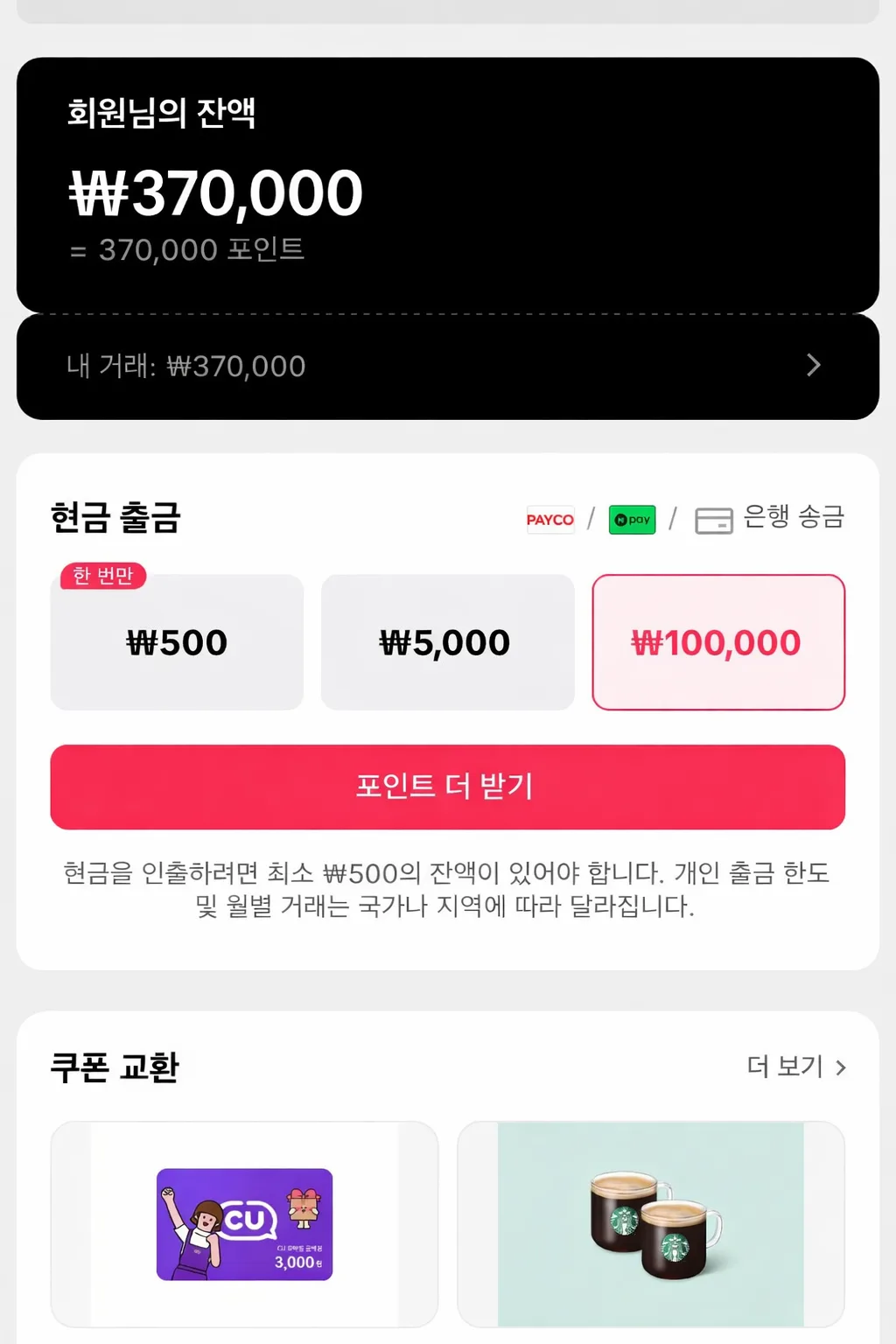Select the currently highlighted ₩100,000 option
The height and width of the screenshot is (1344, 896).
click(717, 642)
